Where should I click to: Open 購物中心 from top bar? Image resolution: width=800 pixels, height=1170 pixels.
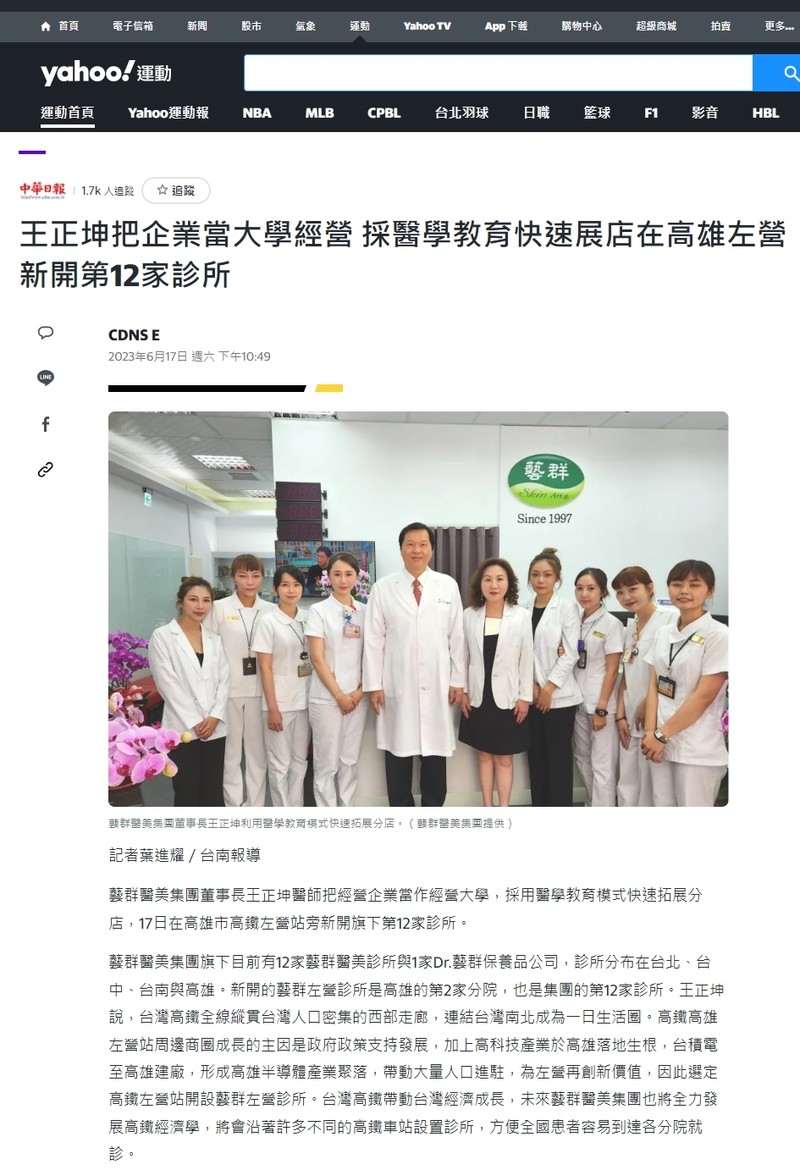[581, 26]
